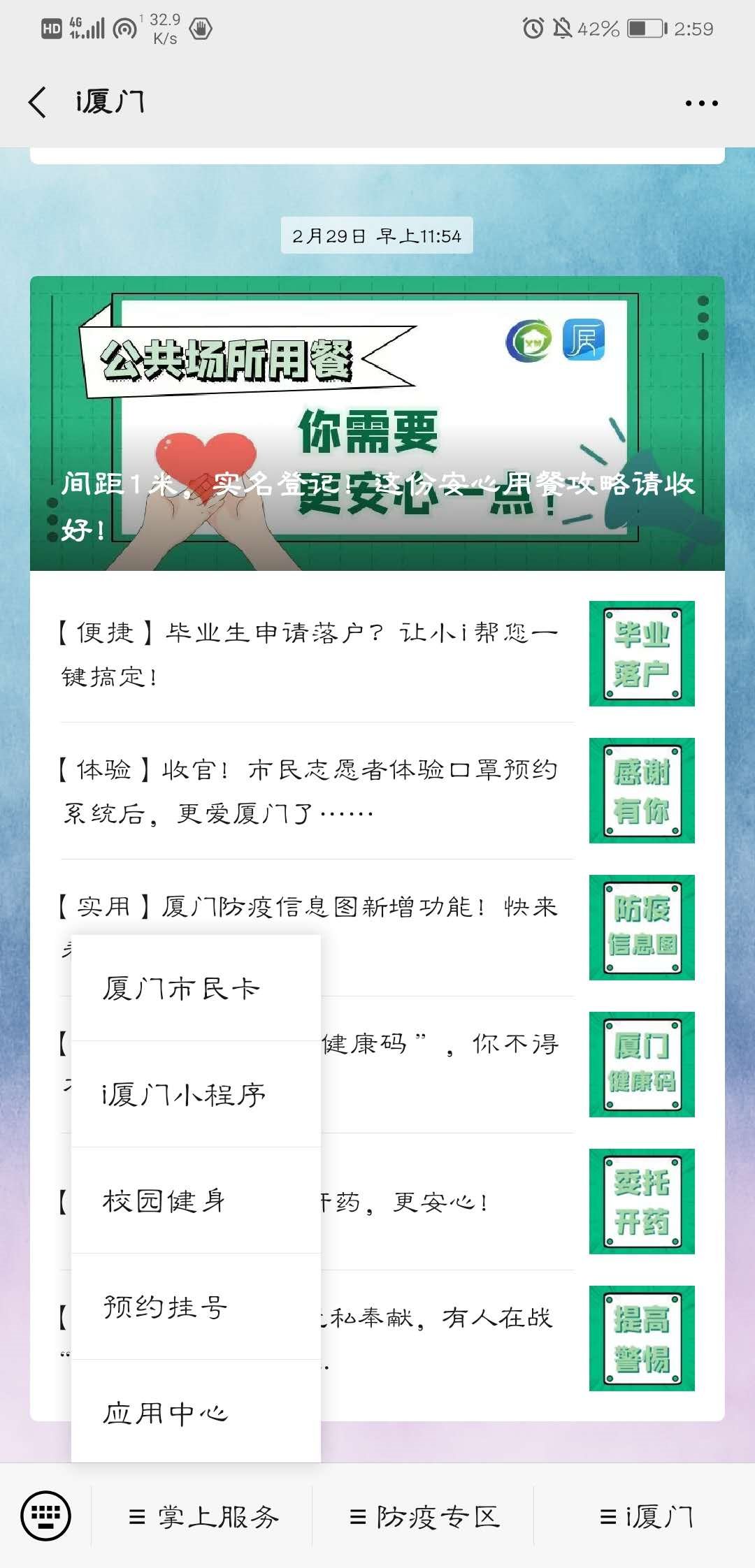The width and height of the screenshot is (755, 1568).
Task: Open the three-dot more options menu
Action: coord(701,103)
